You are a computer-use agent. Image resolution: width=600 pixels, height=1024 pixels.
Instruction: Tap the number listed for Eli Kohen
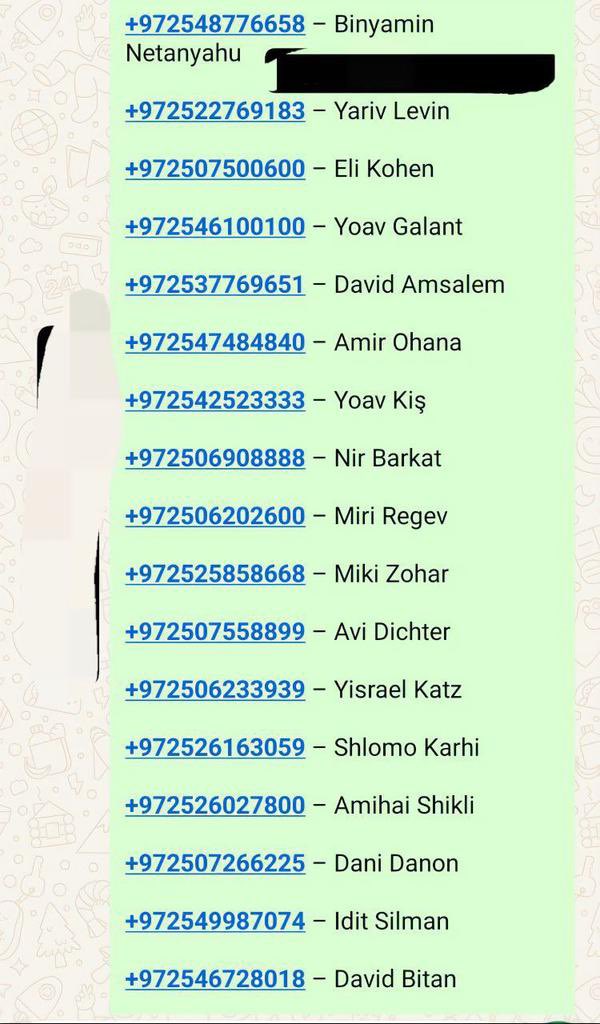215,169
